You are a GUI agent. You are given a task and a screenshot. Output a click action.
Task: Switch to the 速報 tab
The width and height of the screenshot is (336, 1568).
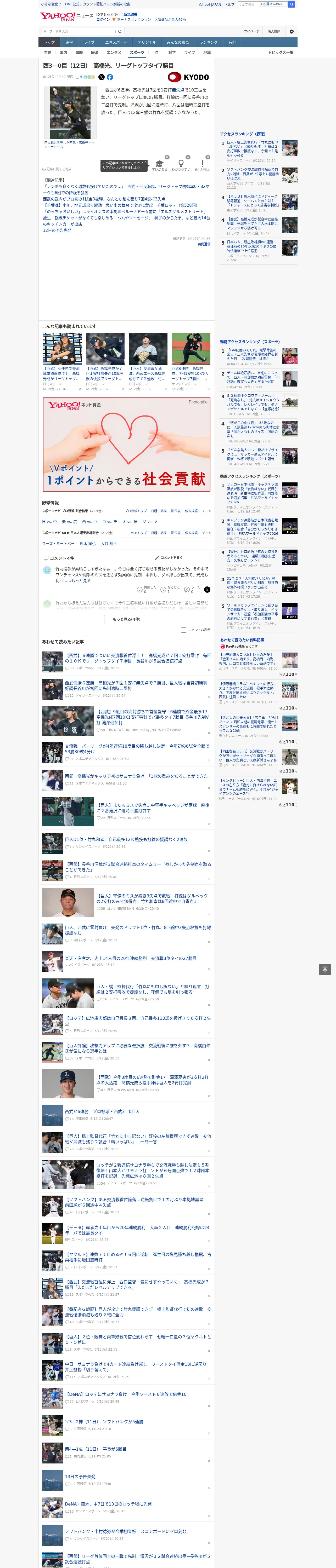coord(69,42)
